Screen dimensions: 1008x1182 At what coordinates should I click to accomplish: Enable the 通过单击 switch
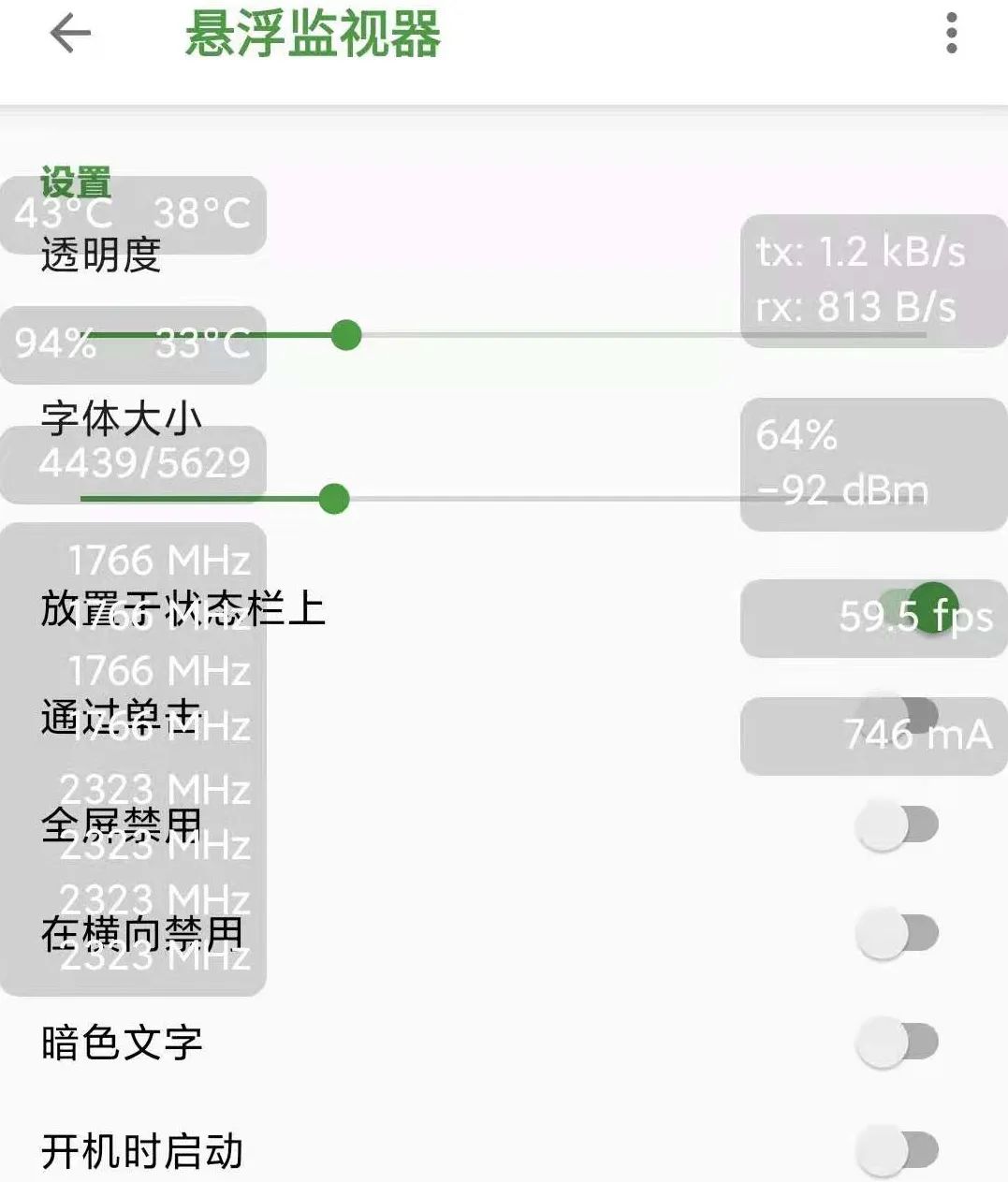(897, 714)
